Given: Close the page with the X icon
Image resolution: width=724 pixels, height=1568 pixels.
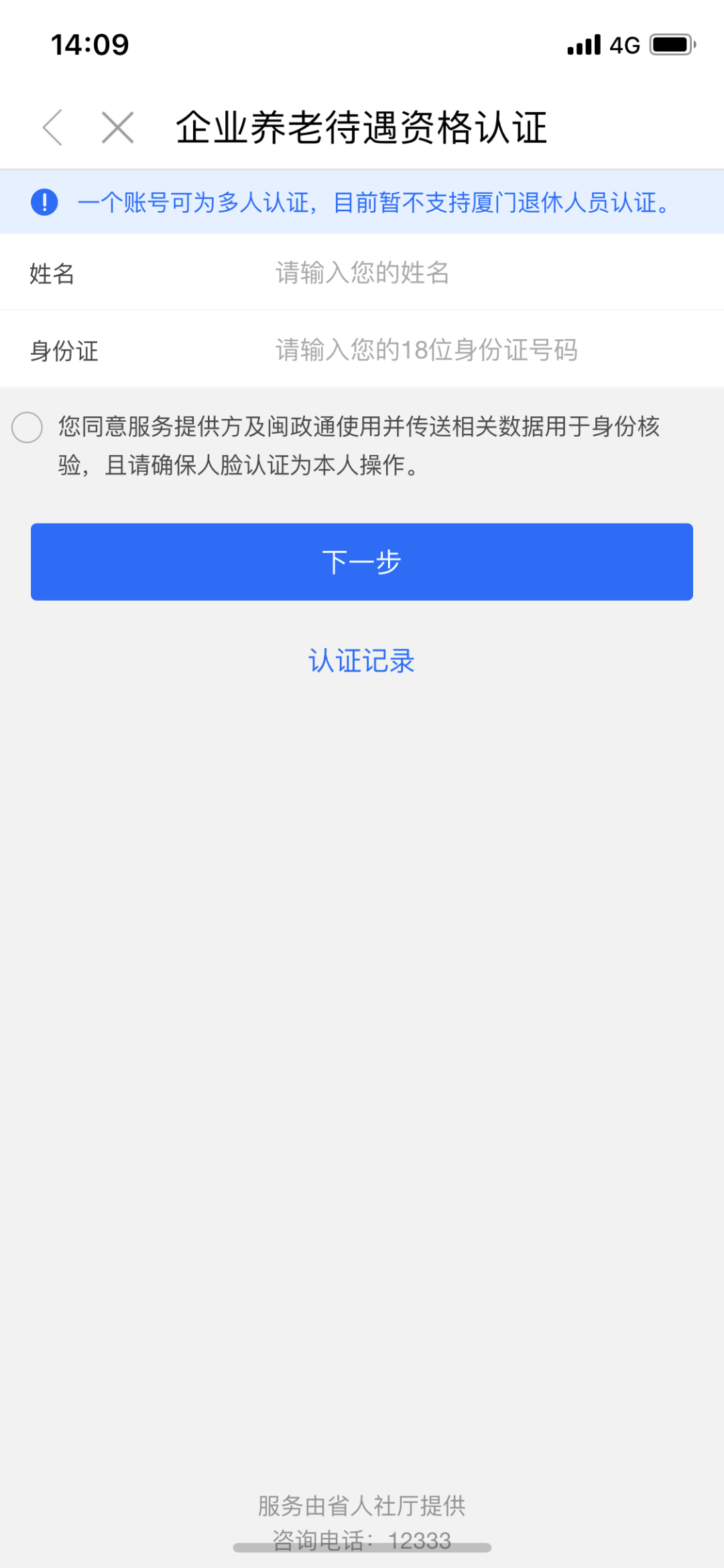Looking at the screenshot, I should tap(118, 127).
